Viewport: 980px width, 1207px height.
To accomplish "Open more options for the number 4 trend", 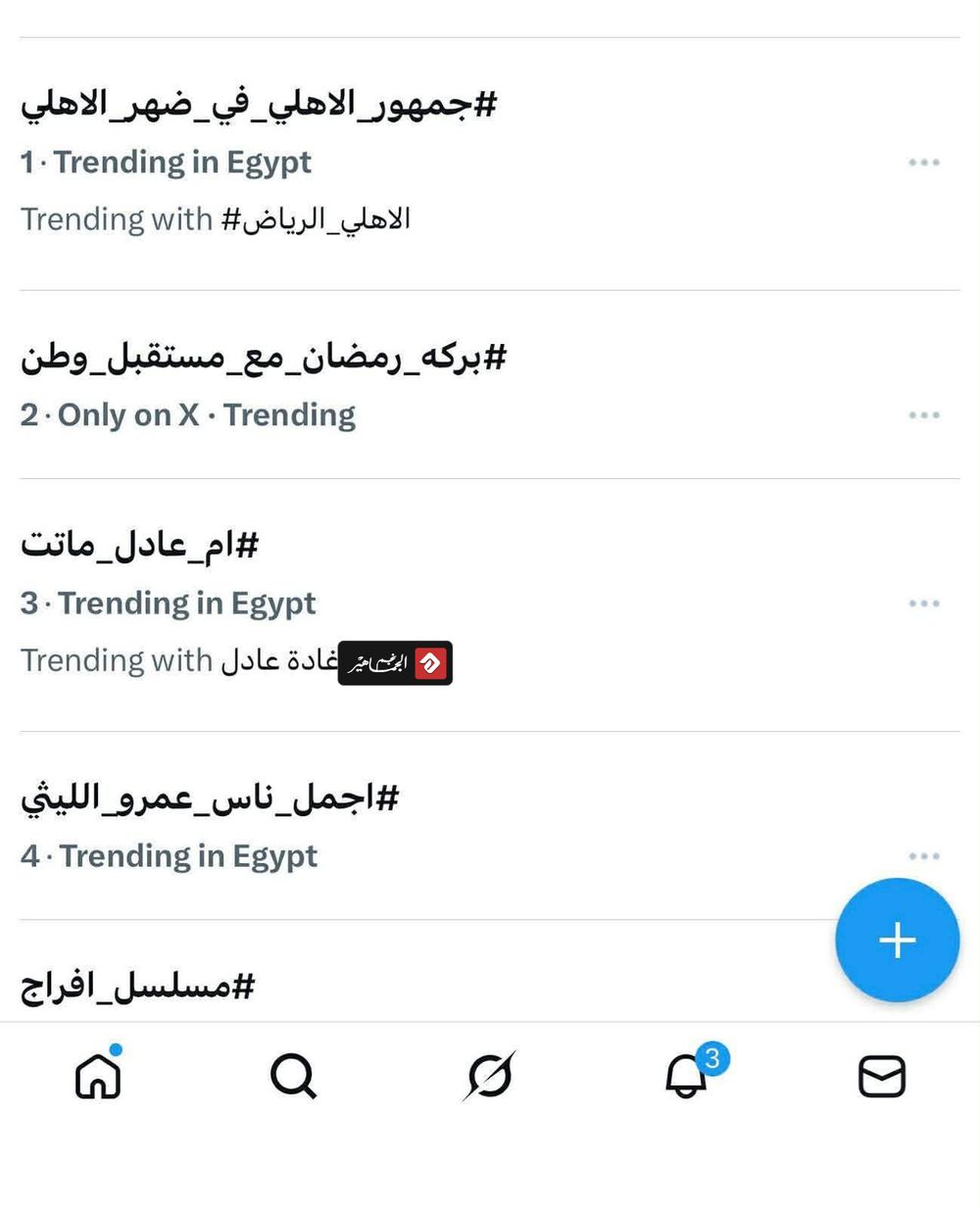I will pos(923,856).
